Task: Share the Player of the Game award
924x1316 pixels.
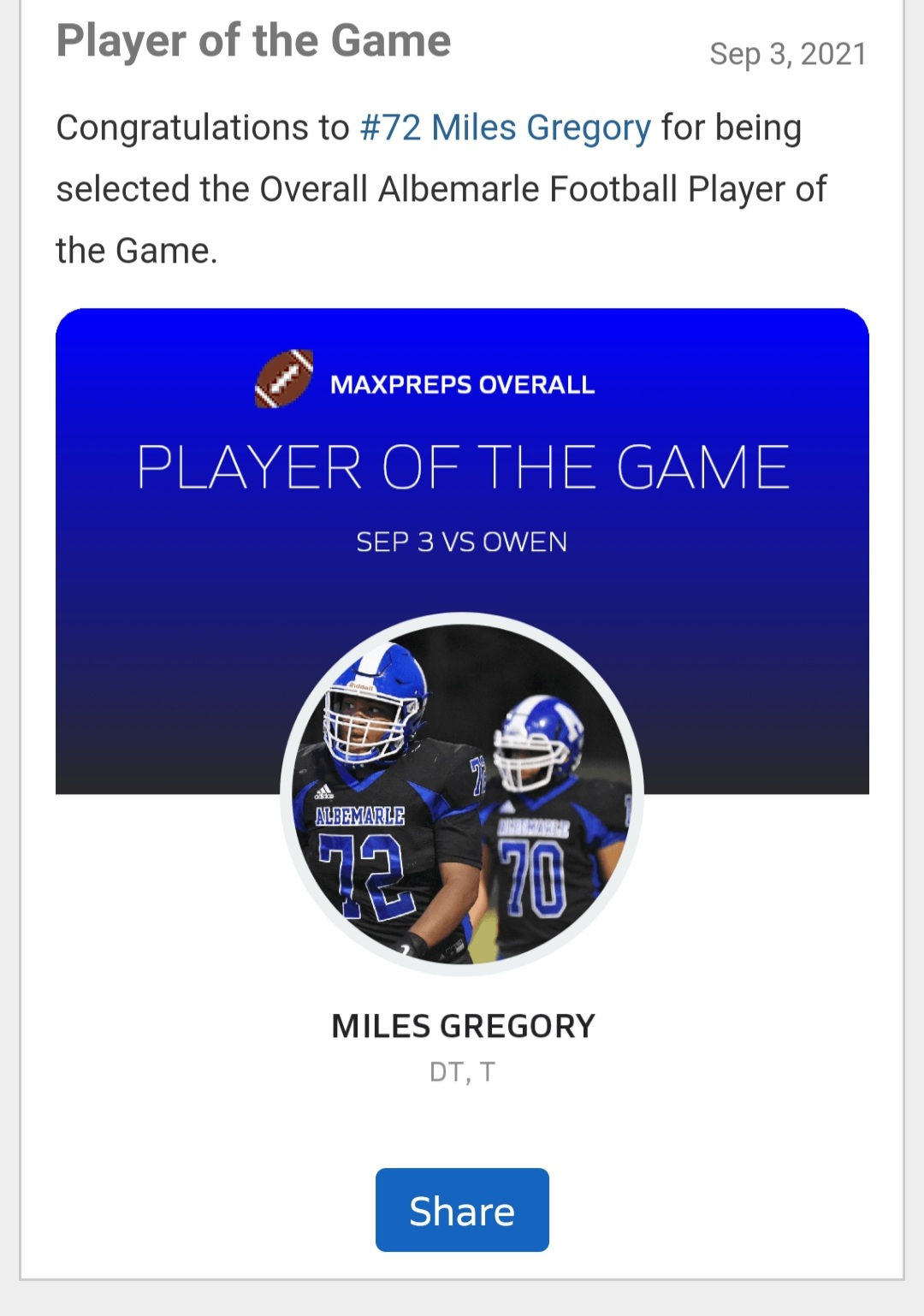Action: tap(462, 1210)
